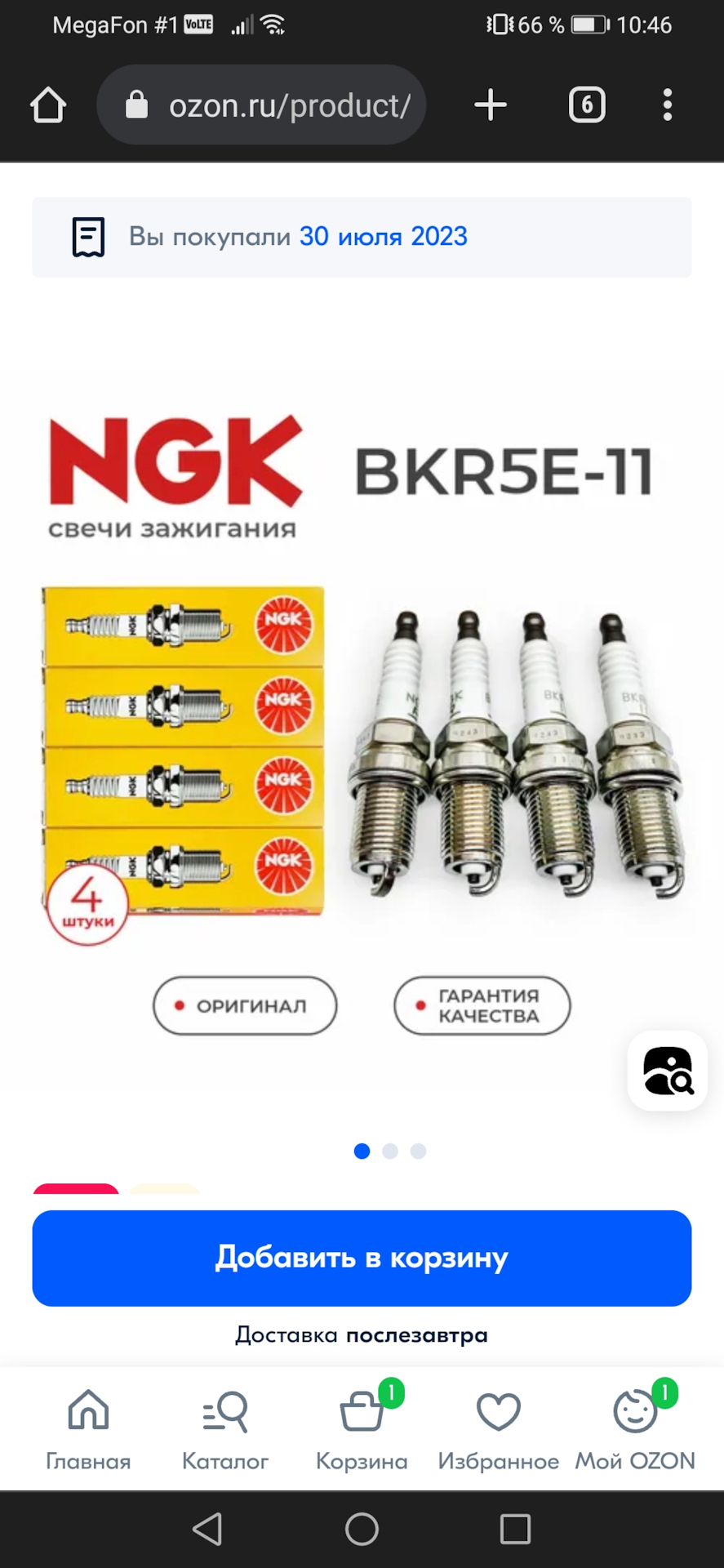Screen dimensions: 724x1568
Task: Go to the Главная tab
Action: (88, 1431)
